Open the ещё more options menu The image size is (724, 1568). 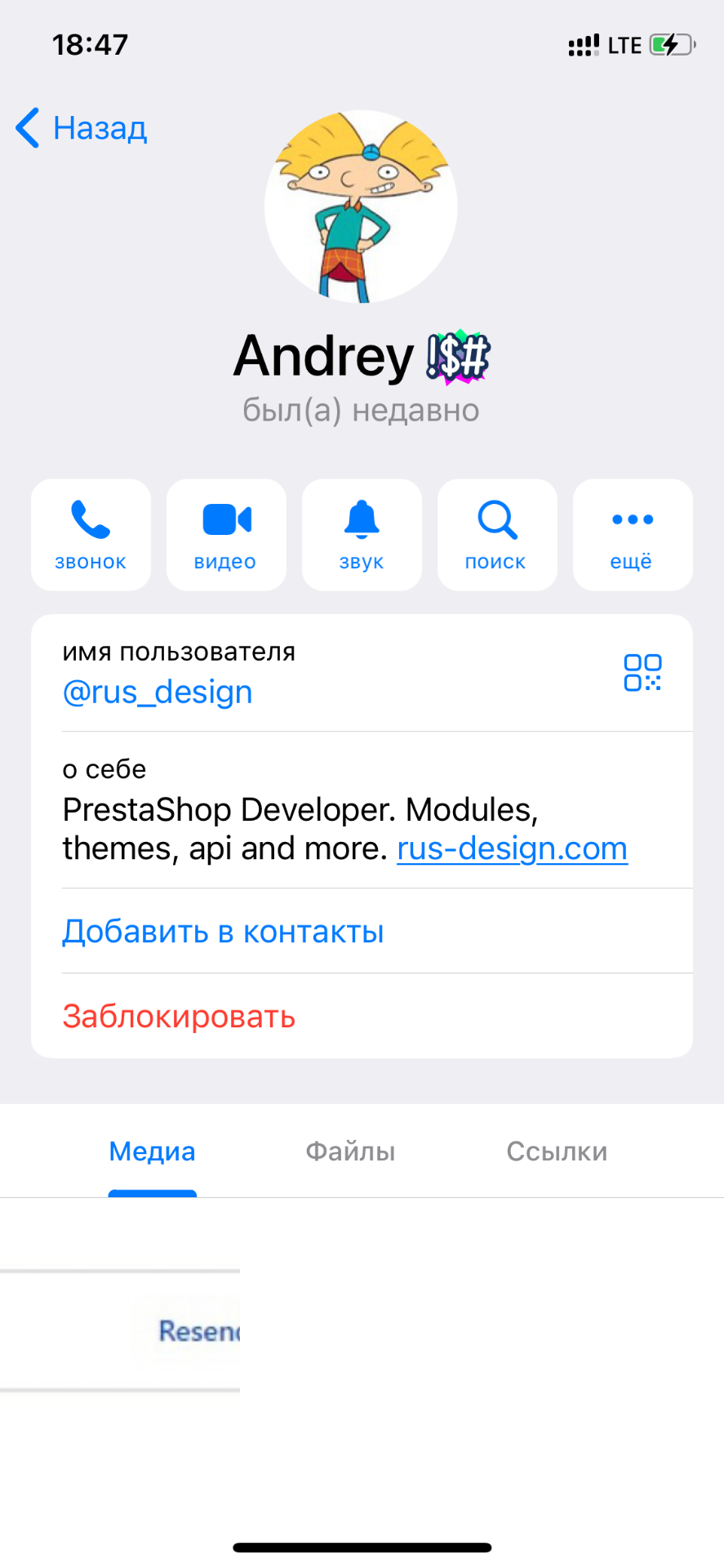tap(633, 534)
